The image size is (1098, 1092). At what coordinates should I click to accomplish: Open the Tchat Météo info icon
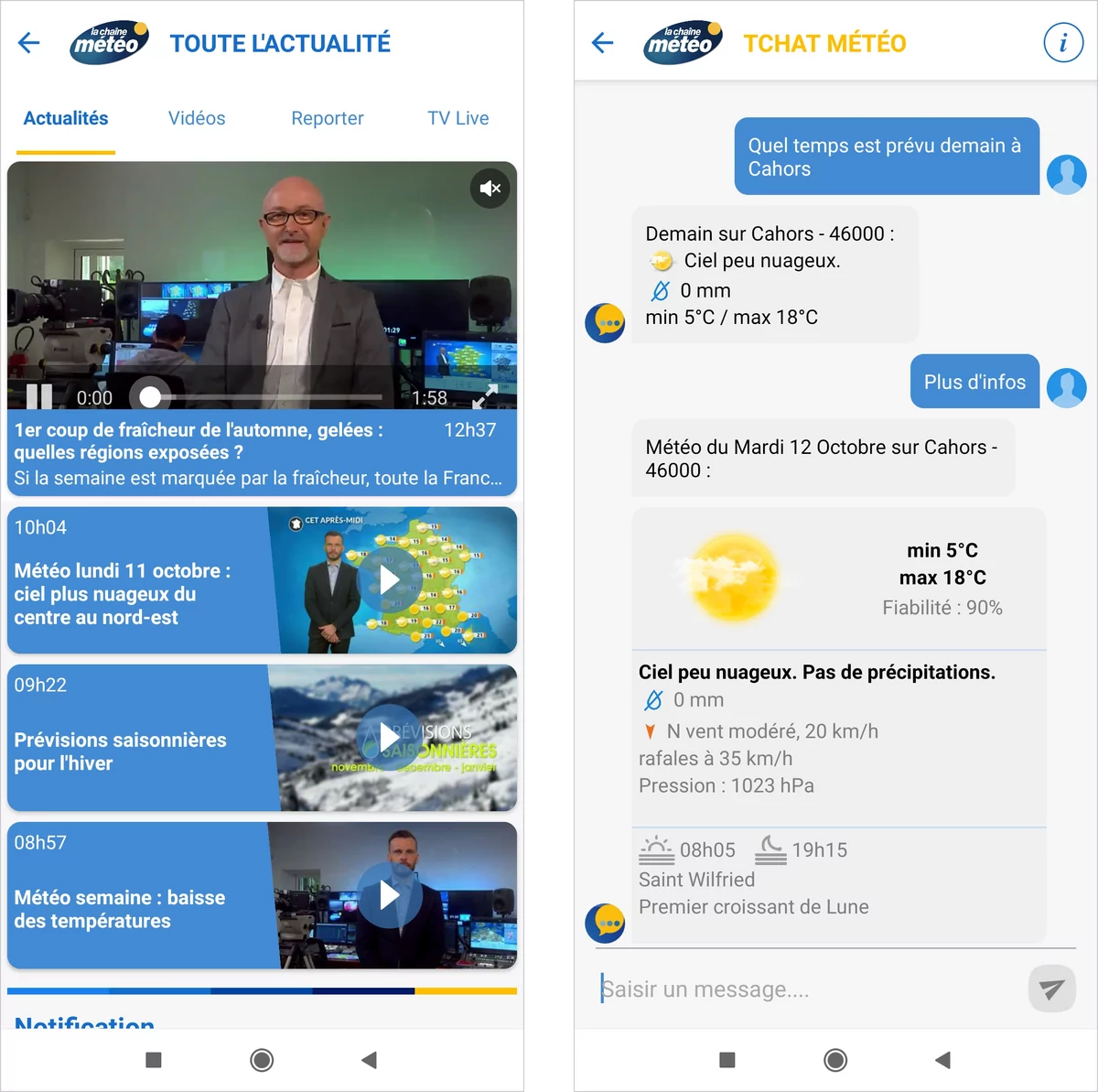[x=1063, y=43]
